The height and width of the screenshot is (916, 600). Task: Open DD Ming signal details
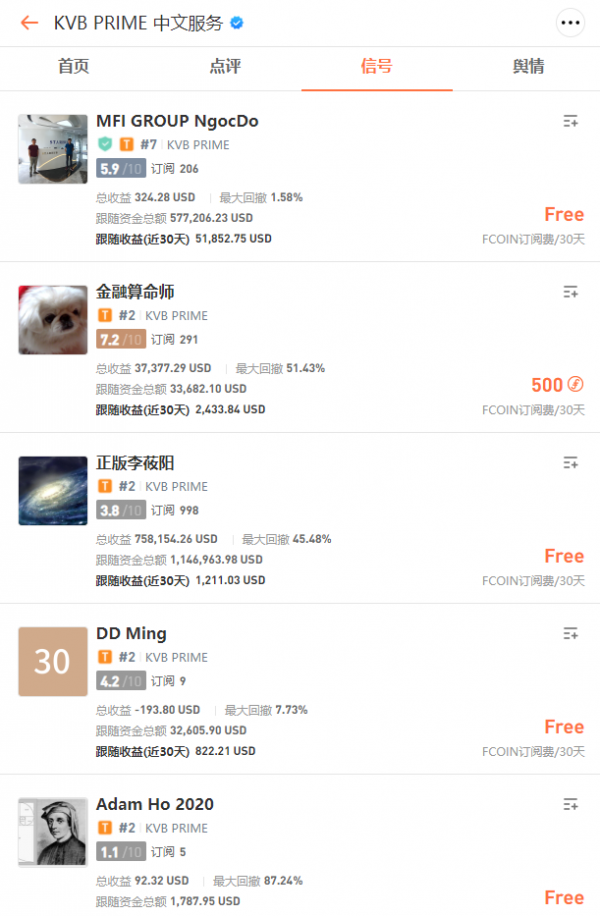(x=131, y=634)
